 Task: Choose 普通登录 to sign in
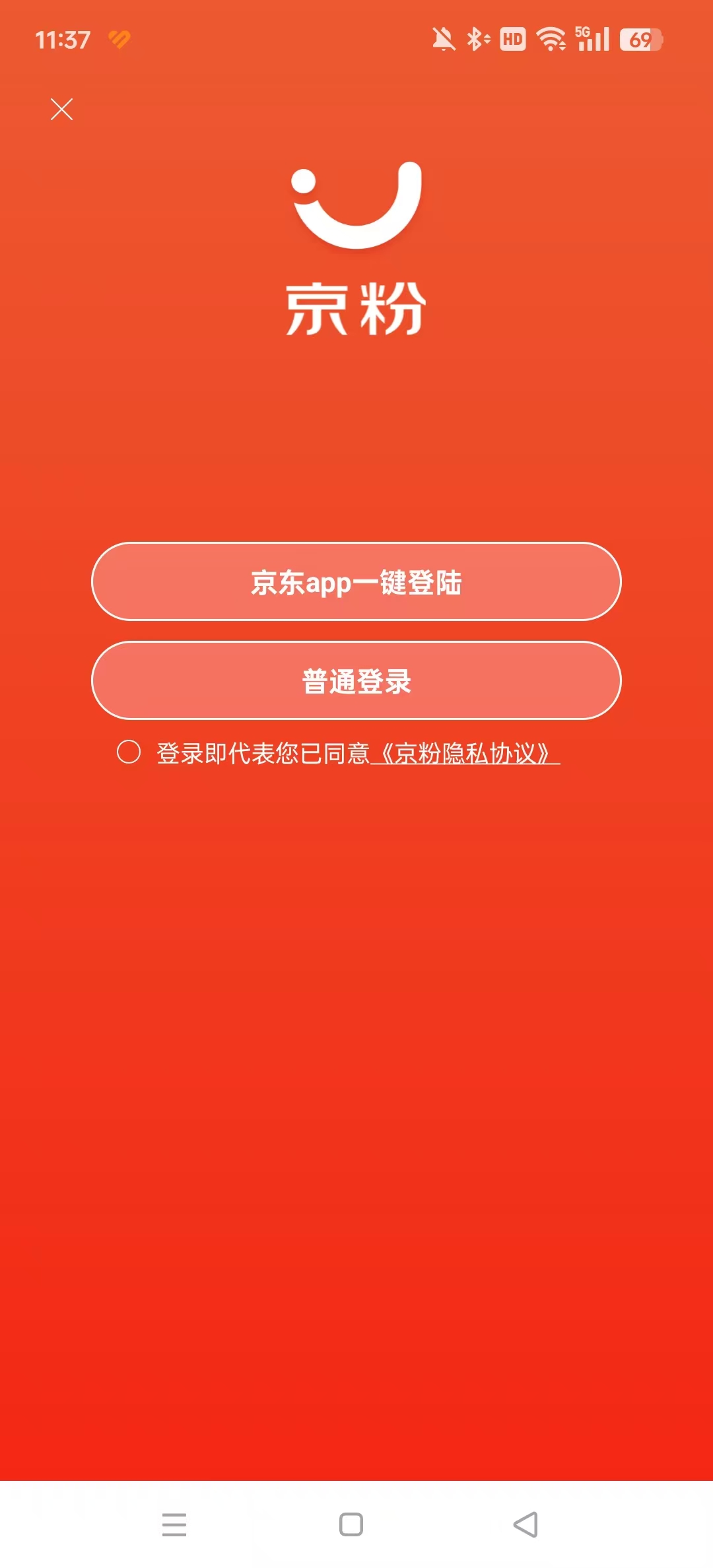(x=356, y=681)
